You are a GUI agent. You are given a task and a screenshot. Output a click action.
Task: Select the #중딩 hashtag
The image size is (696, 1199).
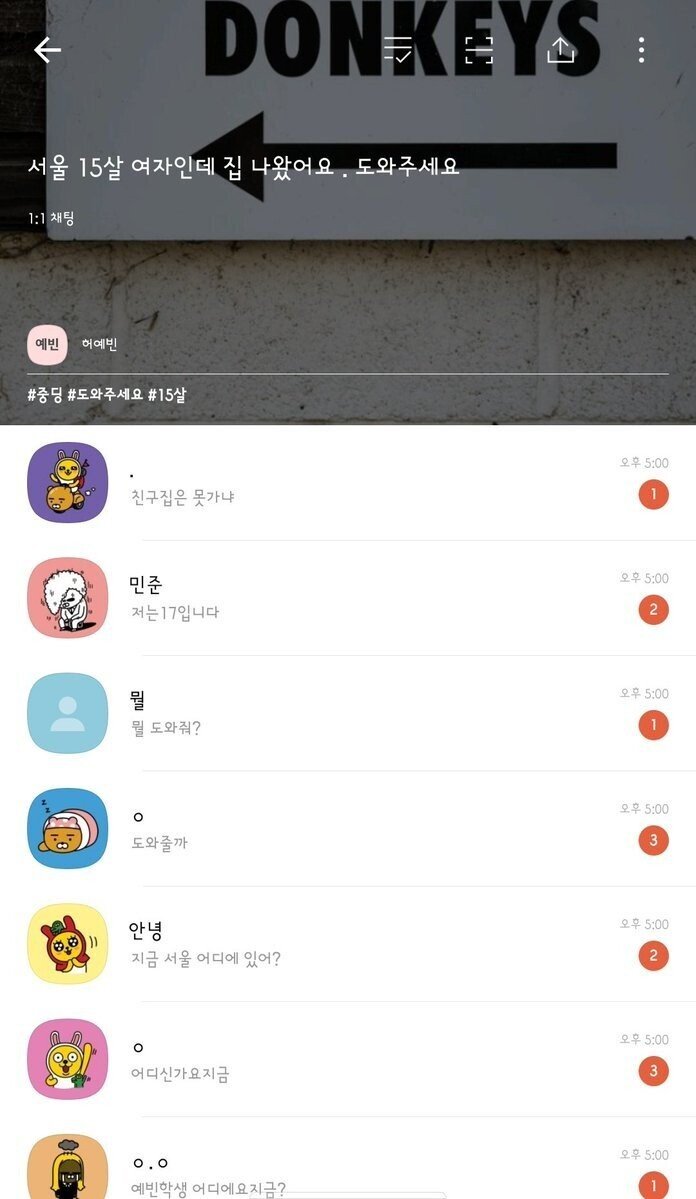click(45, 395)
